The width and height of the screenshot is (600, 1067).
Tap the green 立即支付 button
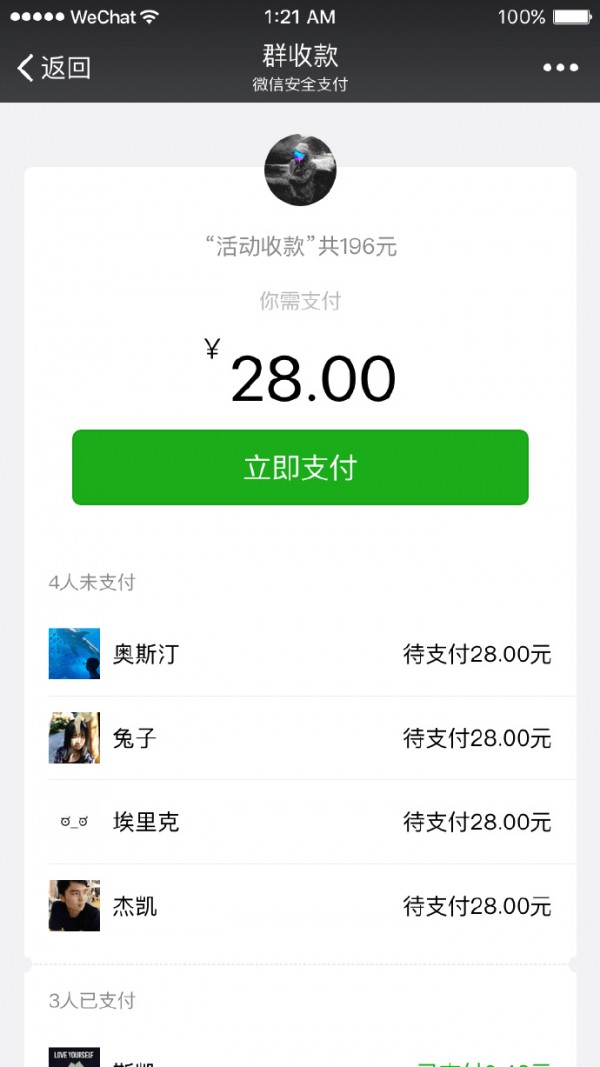coord(300,467)
